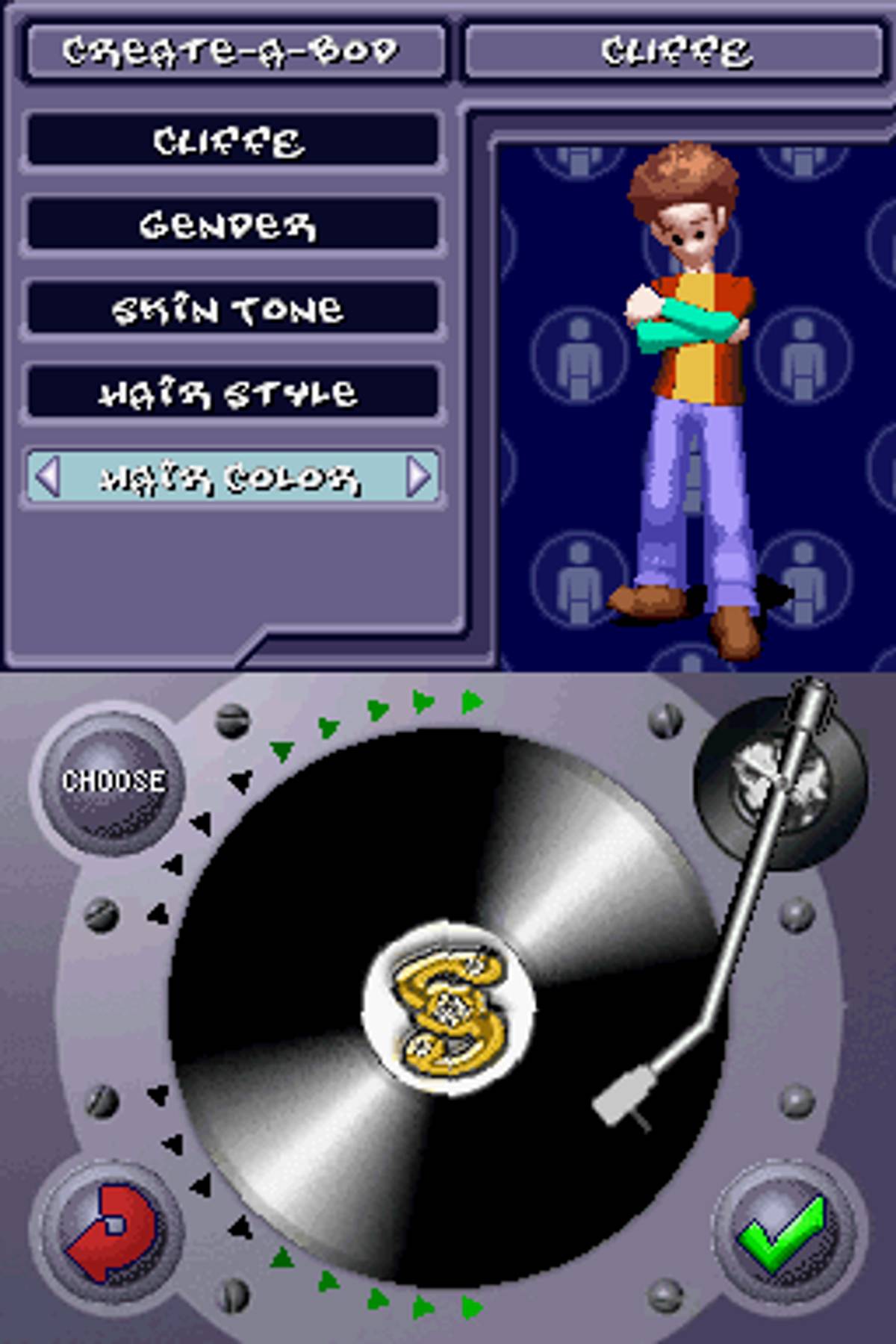
Task: Choose the Hair Style option
Action: [x=231, y=393]
